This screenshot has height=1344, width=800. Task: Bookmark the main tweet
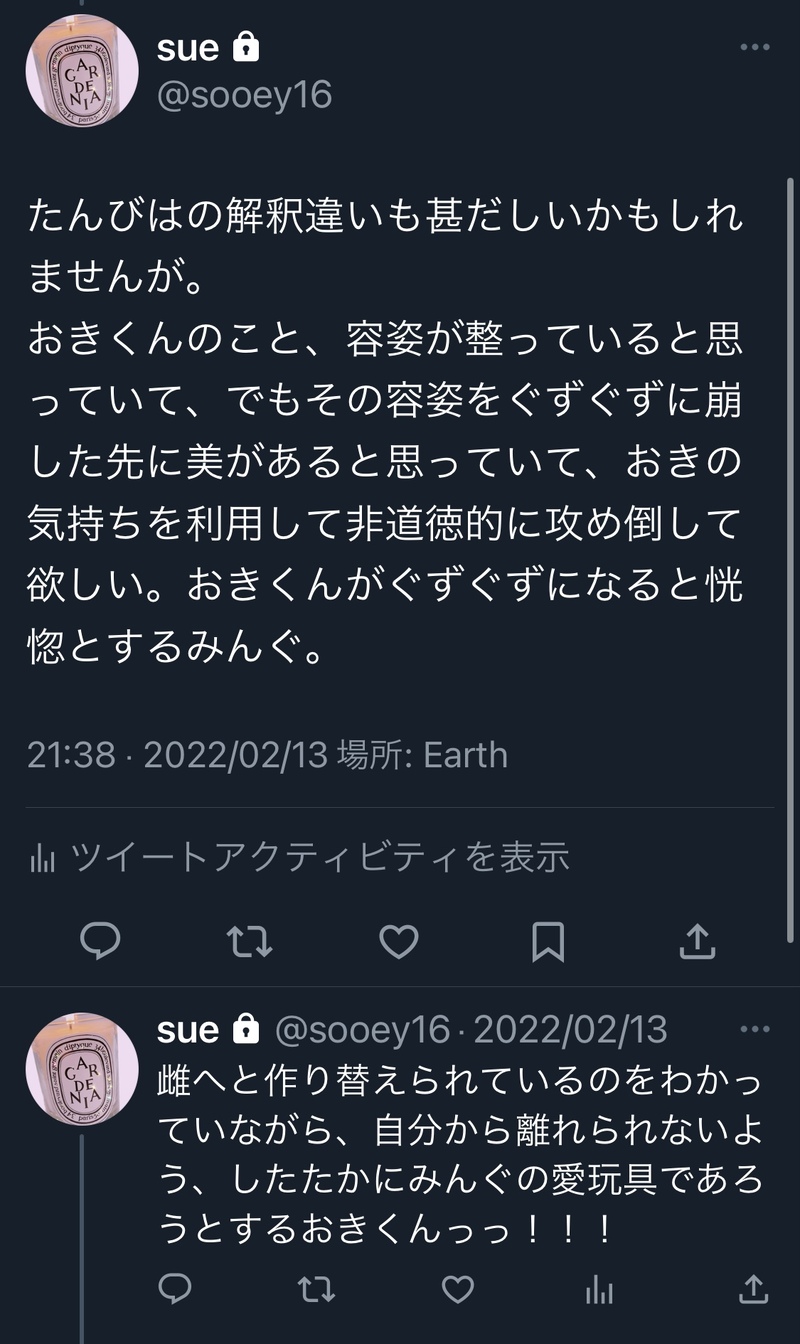[x=548, y=941]
